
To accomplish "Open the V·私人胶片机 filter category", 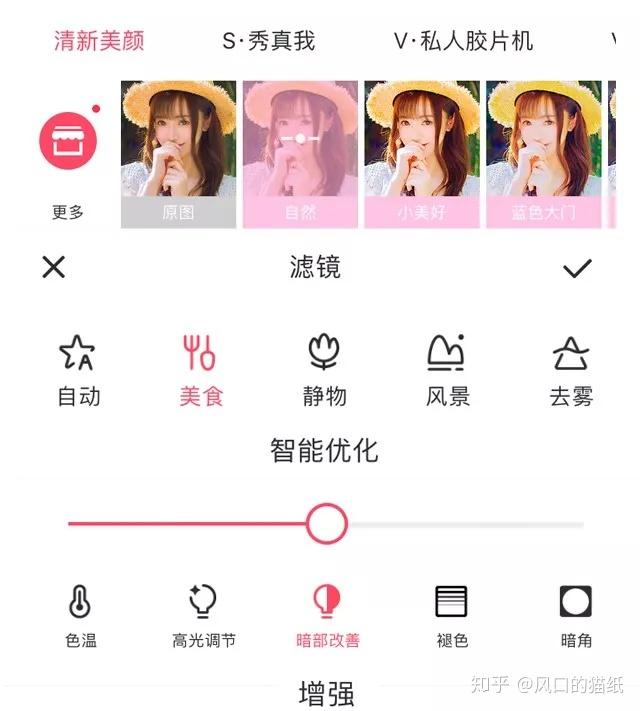I will (x=463, y=41).
